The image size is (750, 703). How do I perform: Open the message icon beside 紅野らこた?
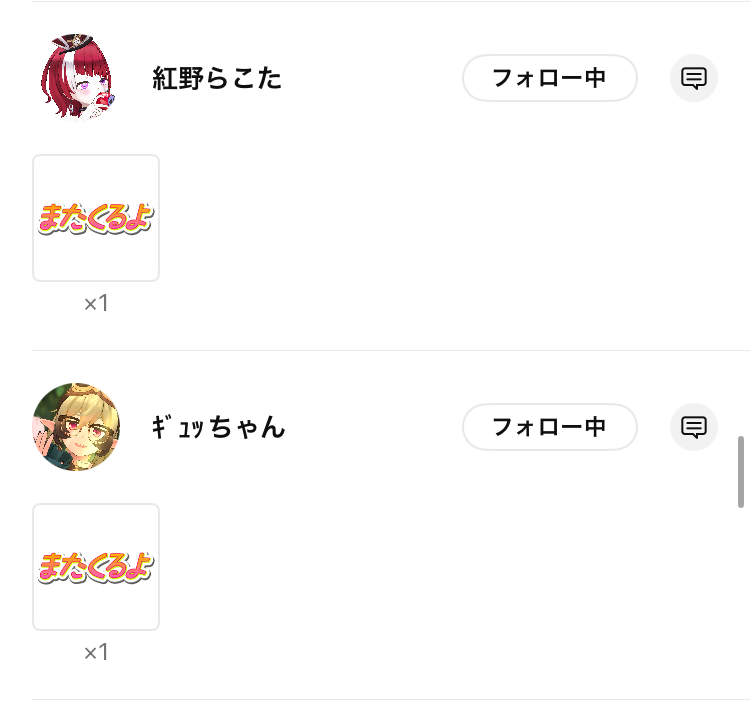coord(694,78)
